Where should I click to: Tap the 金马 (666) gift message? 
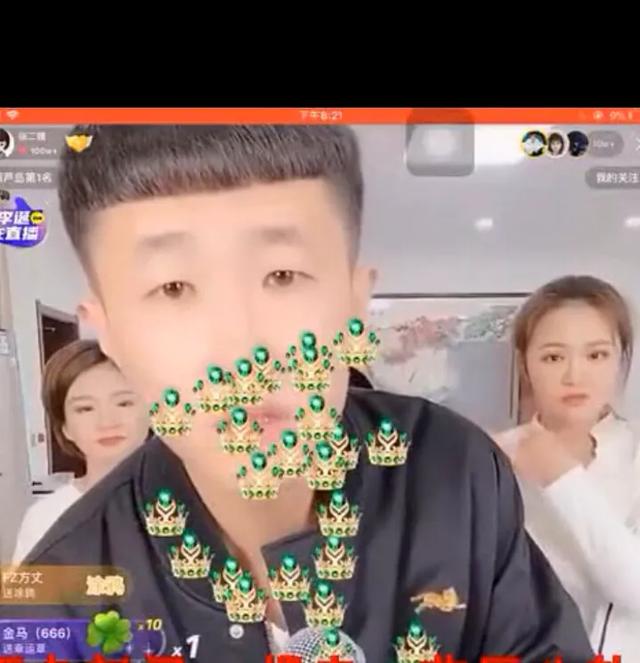tap(38, 639)
